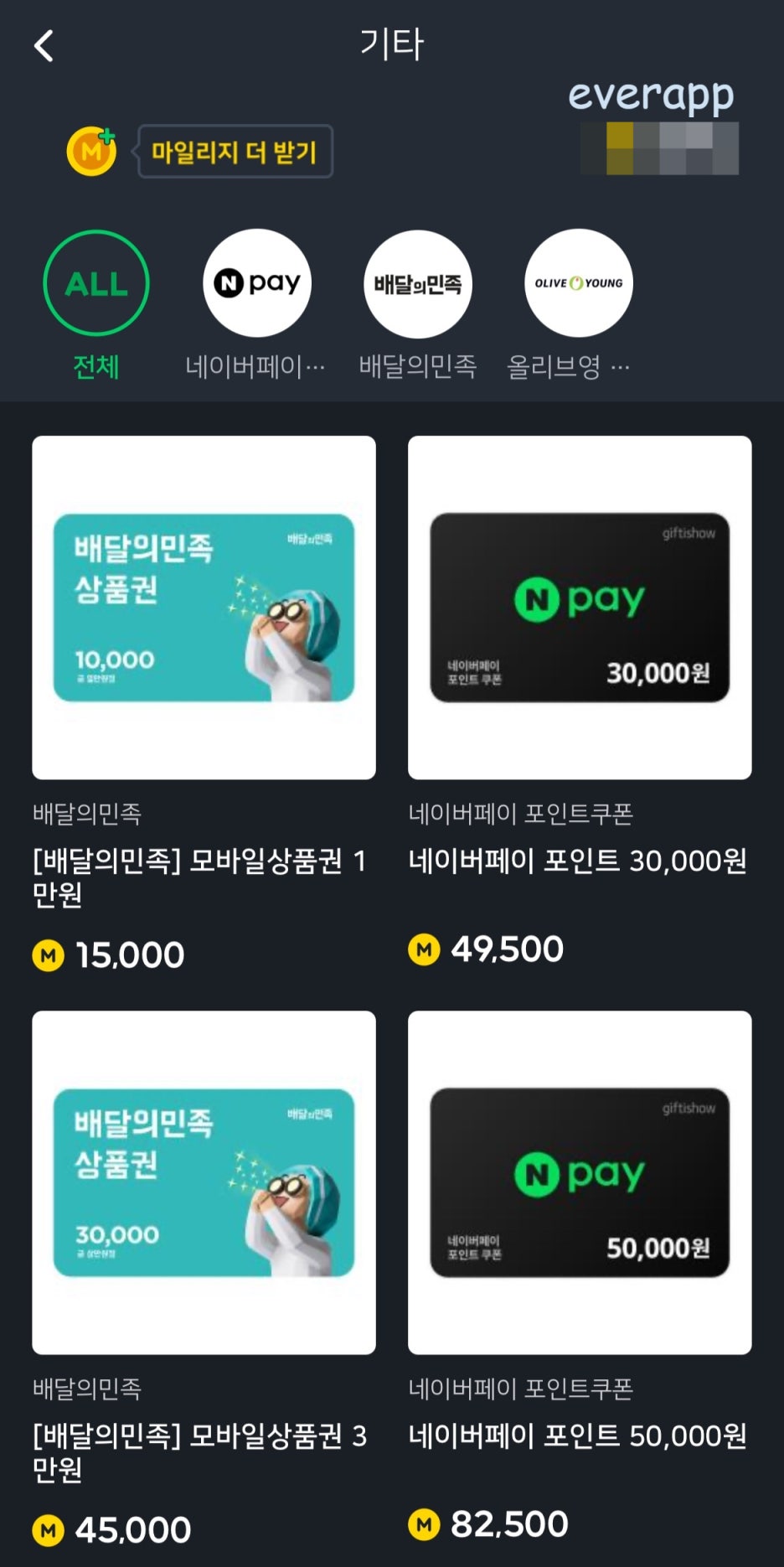Open 배달의민족 모바일상품권 1만원 product

[x=204, y=608]
